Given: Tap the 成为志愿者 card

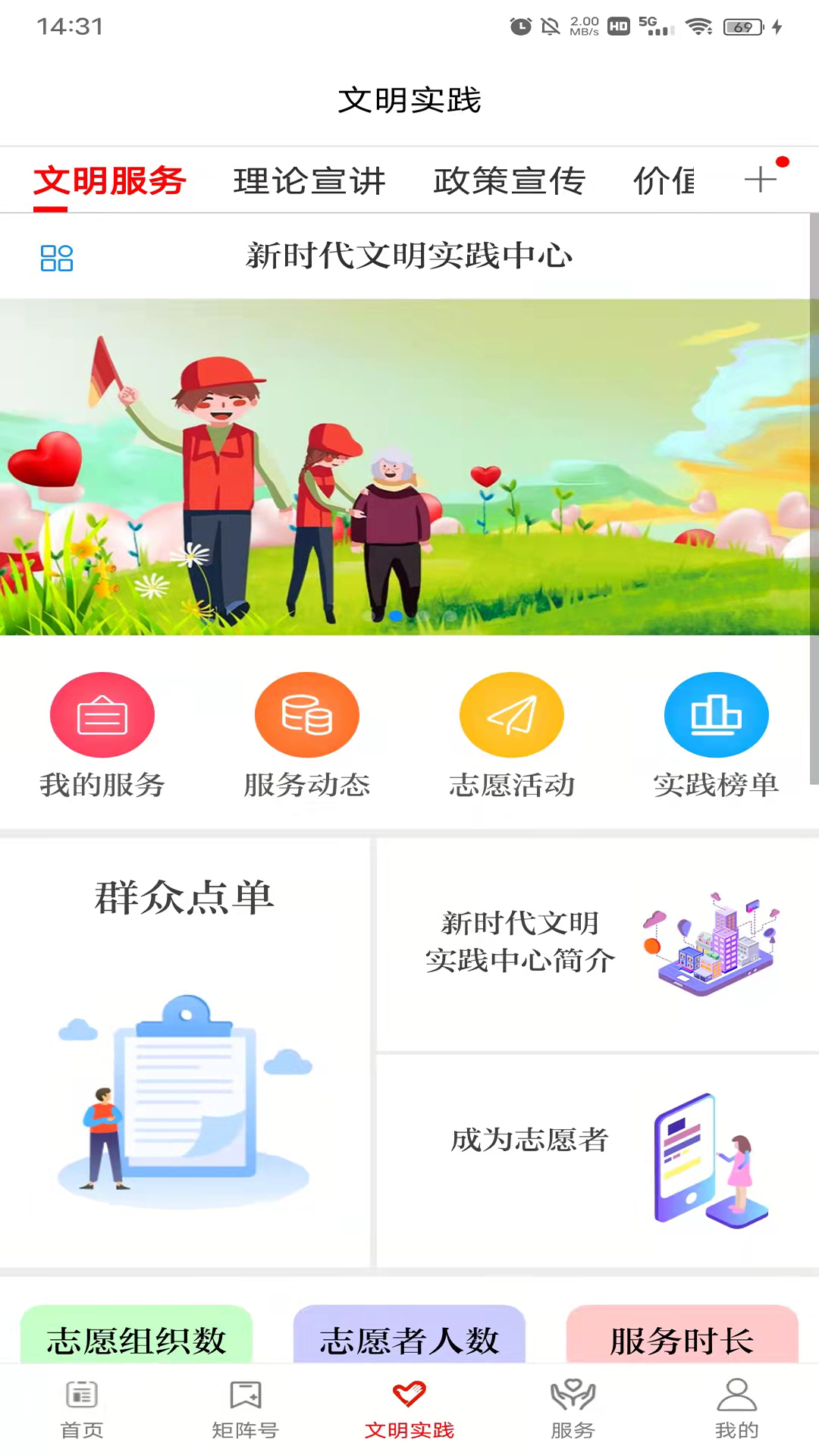Looking at the screenshot, I should tap(598, 1159).
